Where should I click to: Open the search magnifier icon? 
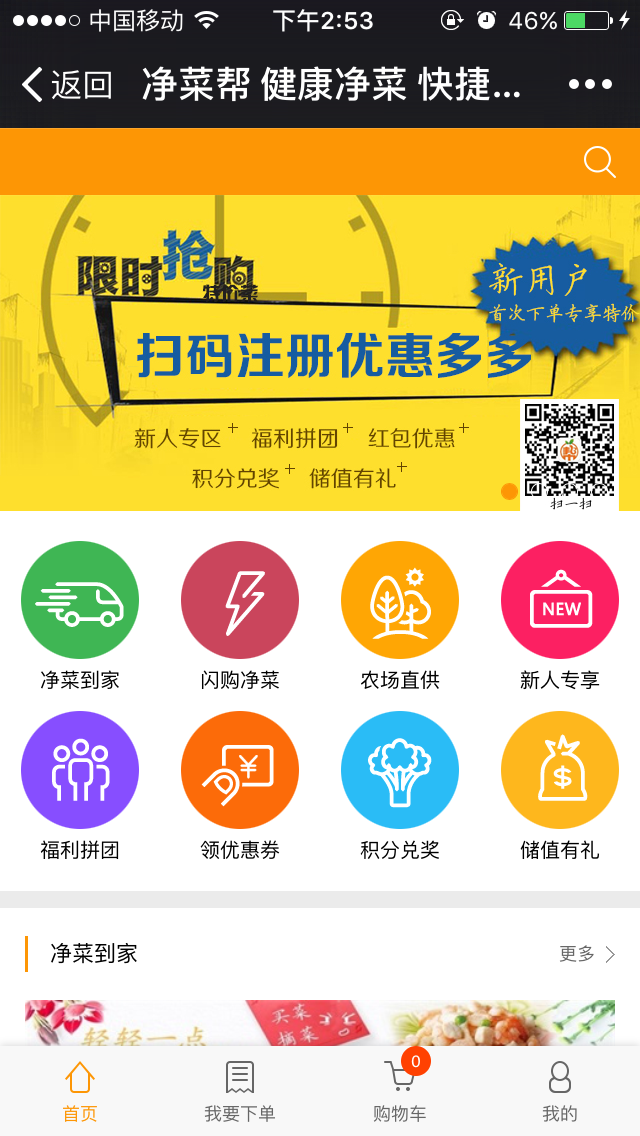tap(599, 162)
